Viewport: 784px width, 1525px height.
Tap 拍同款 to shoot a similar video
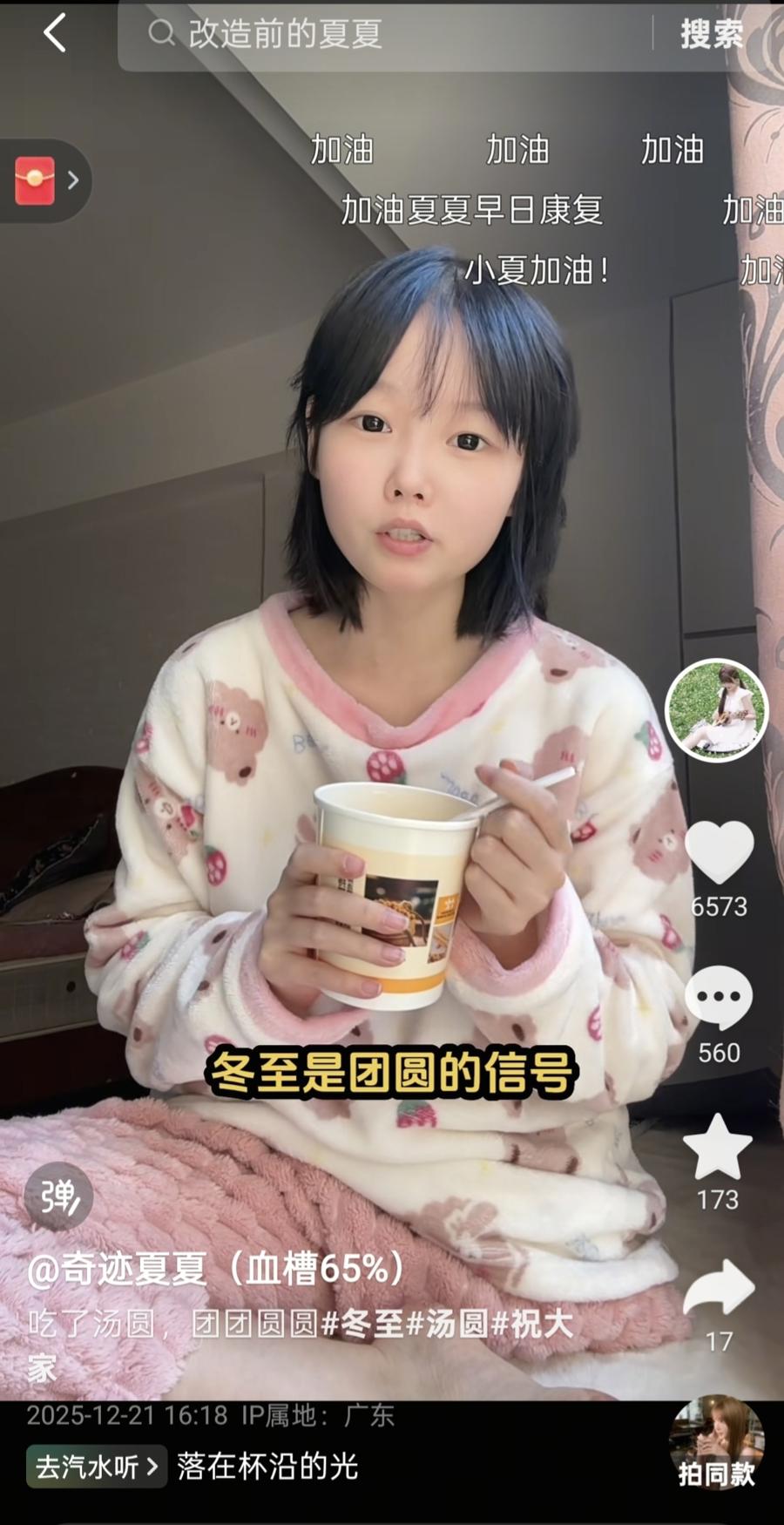click(716, 1447)
